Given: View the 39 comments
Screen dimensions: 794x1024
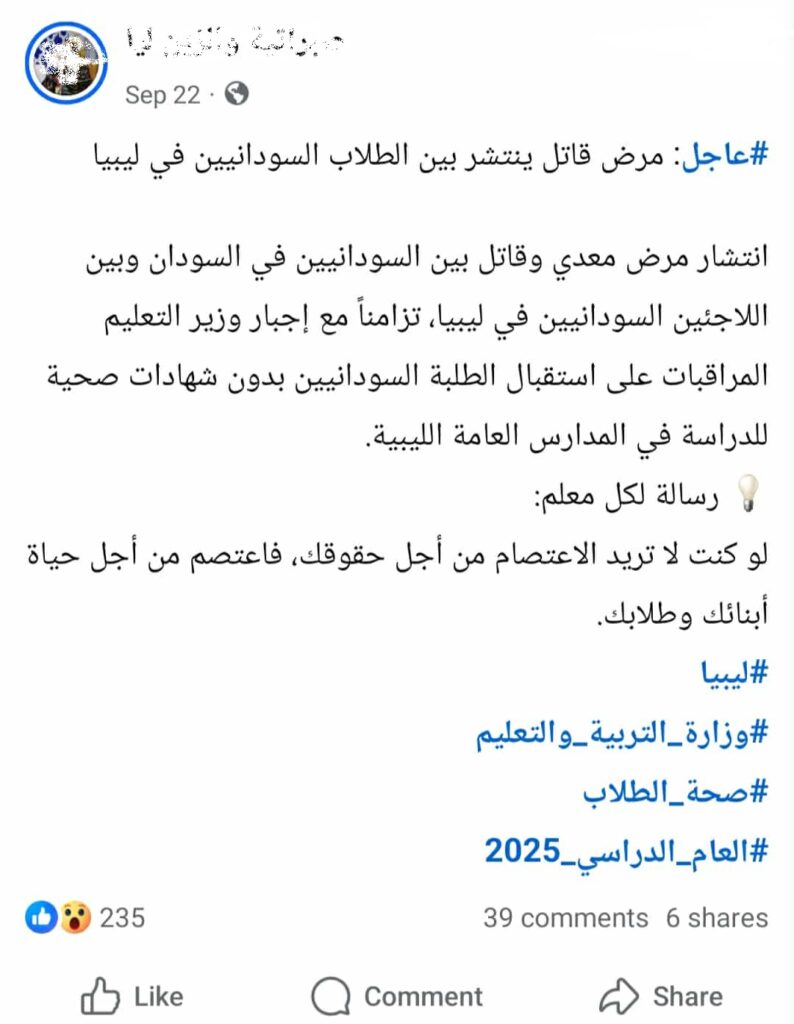Looking at the screenshot, I should [565, 917].
